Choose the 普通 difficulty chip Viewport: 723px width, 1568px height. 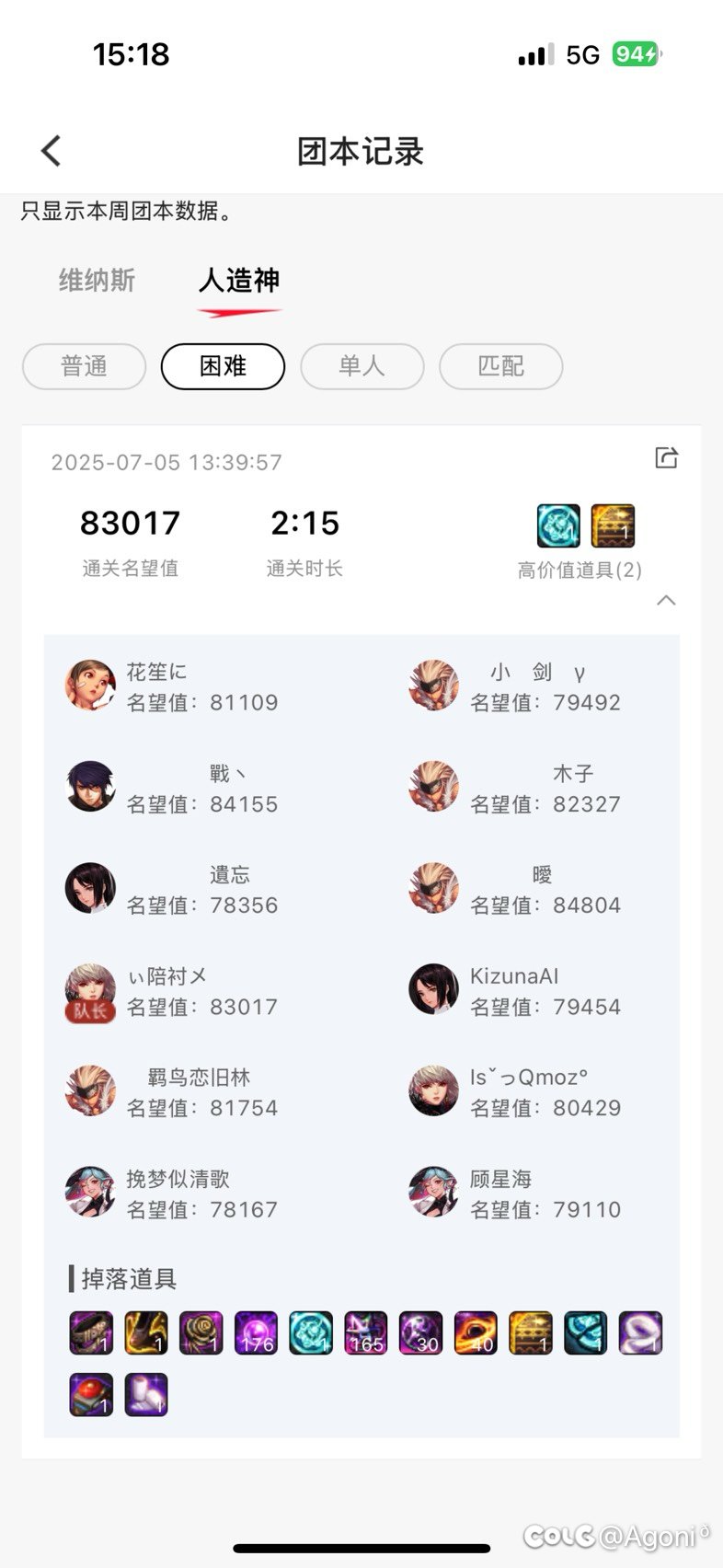click(84, 366)
